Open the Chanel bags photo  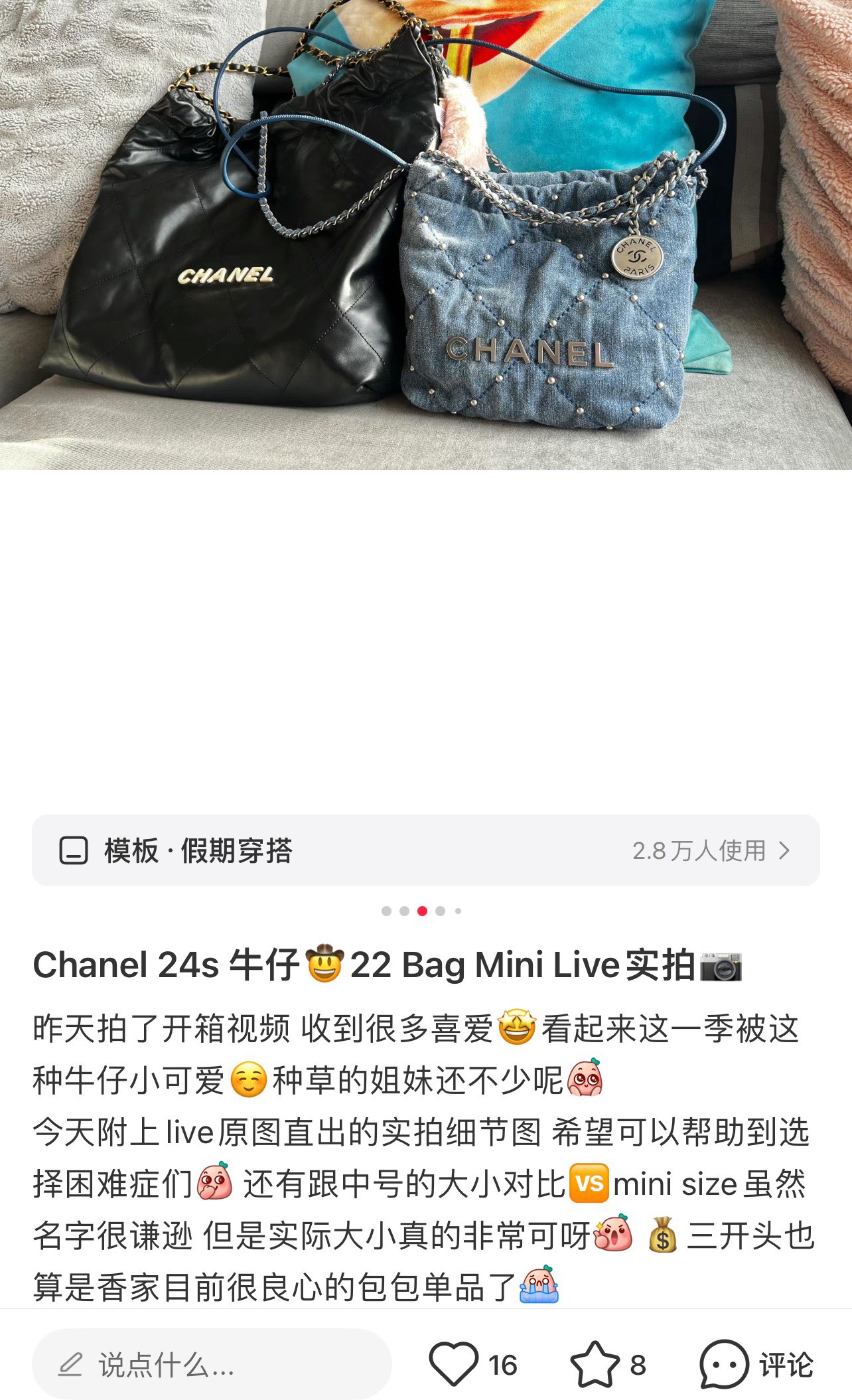click(425, 235)
